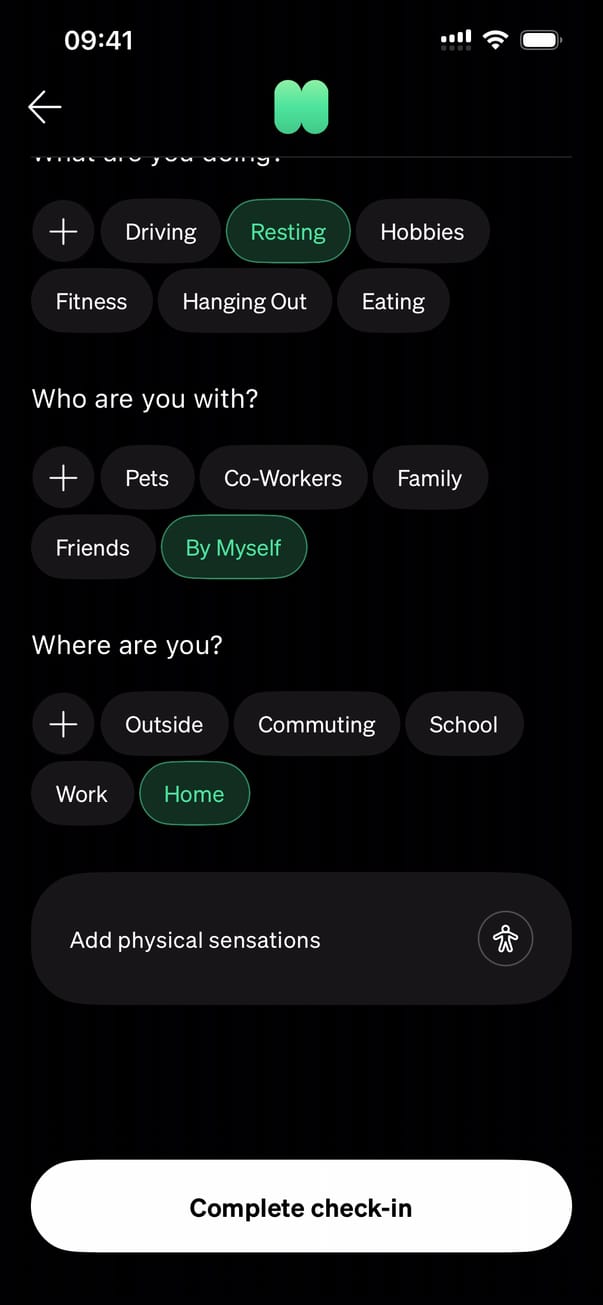Choose the Commuting chip

click(x=316, y=724)
